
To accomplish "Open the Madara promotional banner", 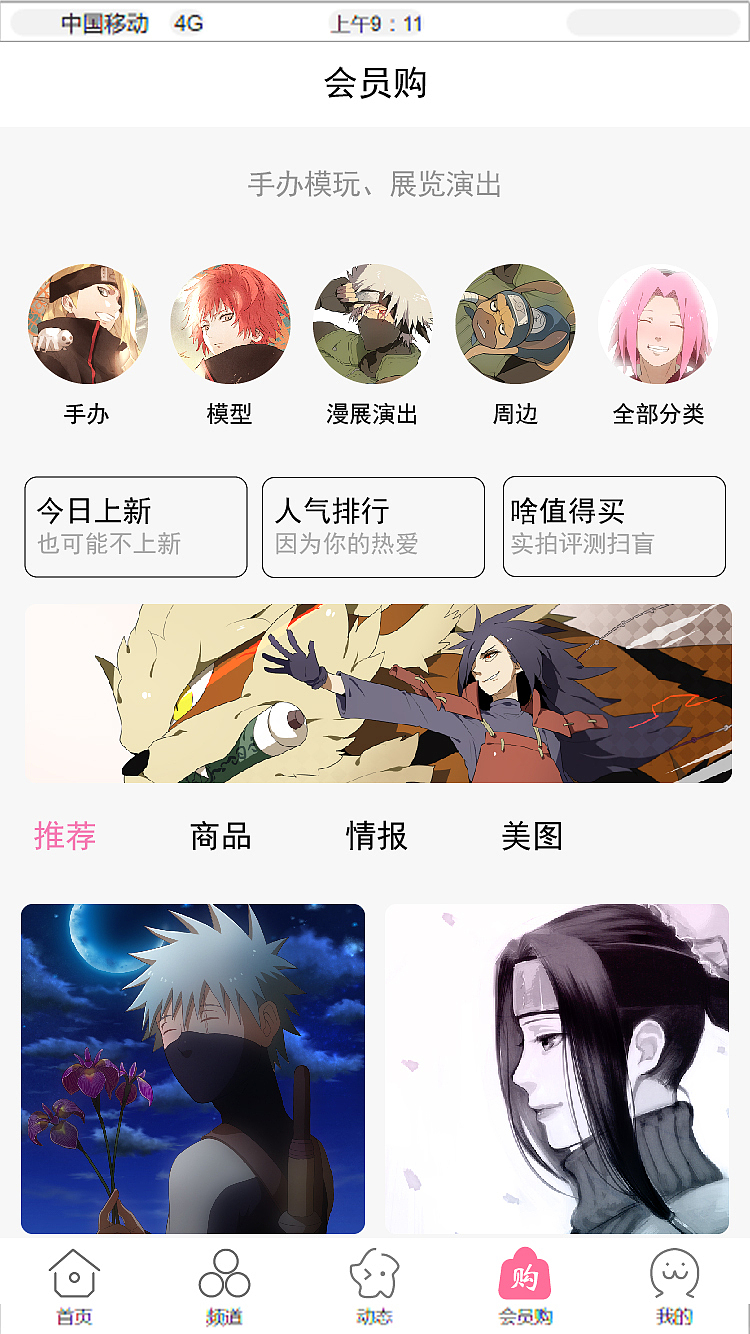I will 375,692.
